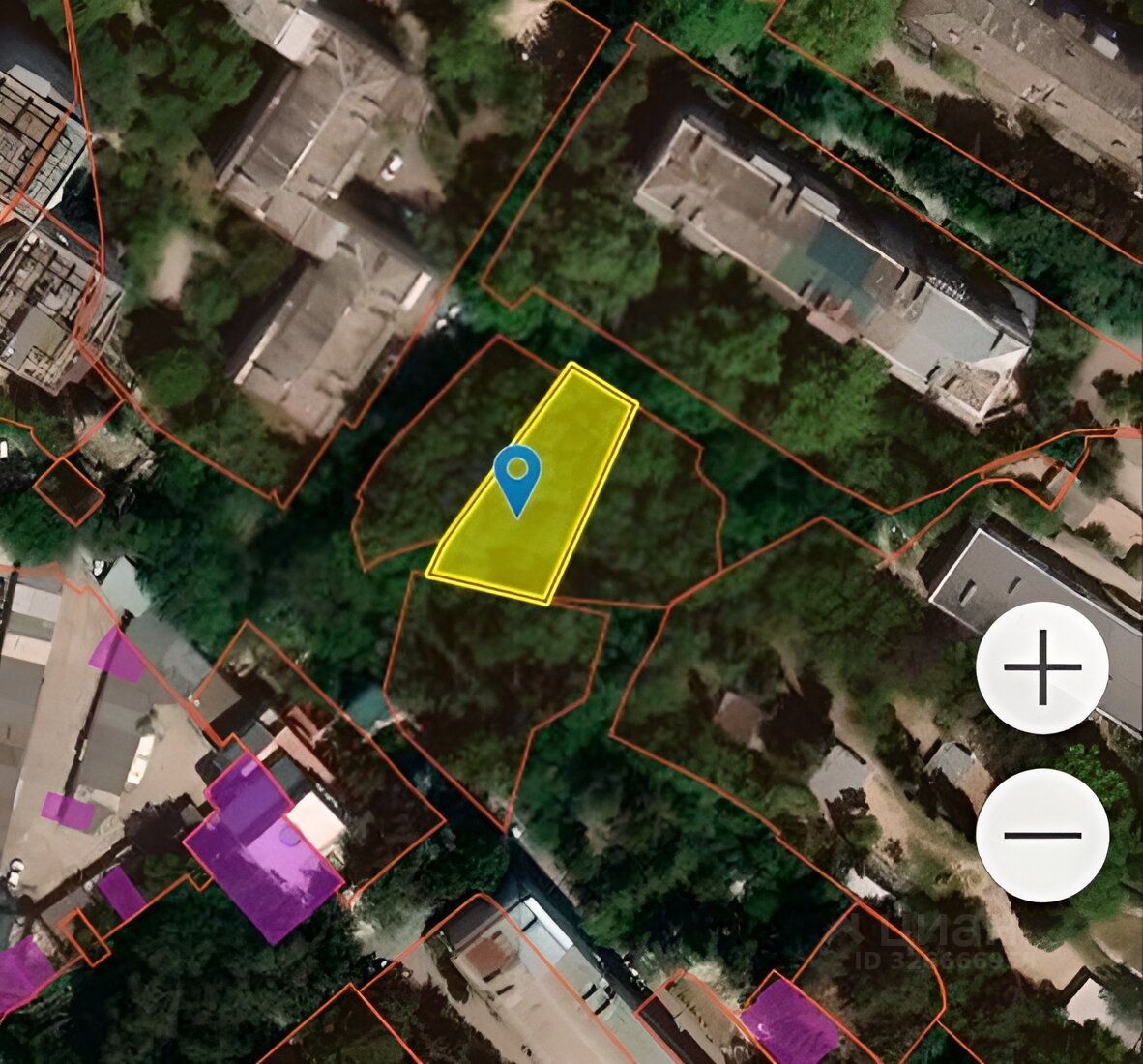Tap the blue location pin marker
The width and height of the screenshot is (1143, 1064).
point(517,476)
